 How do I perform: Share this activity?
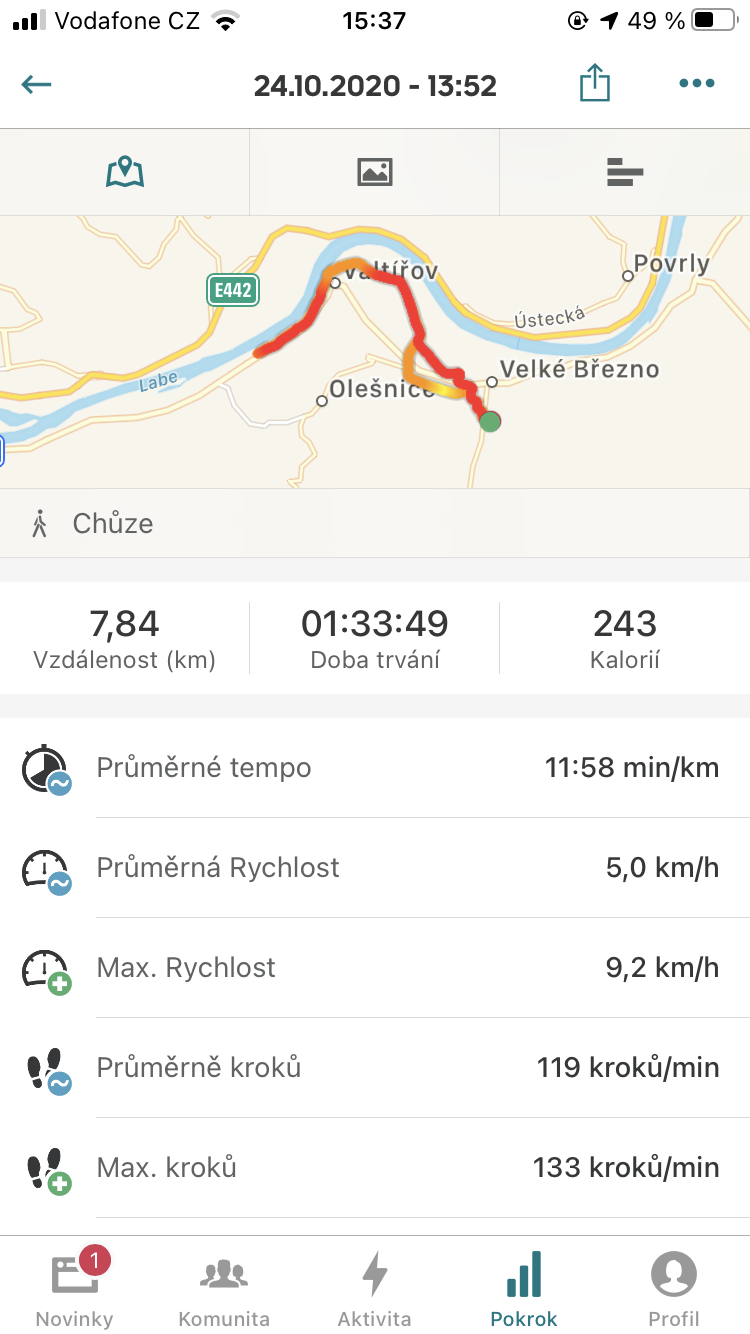click(595, 82)
